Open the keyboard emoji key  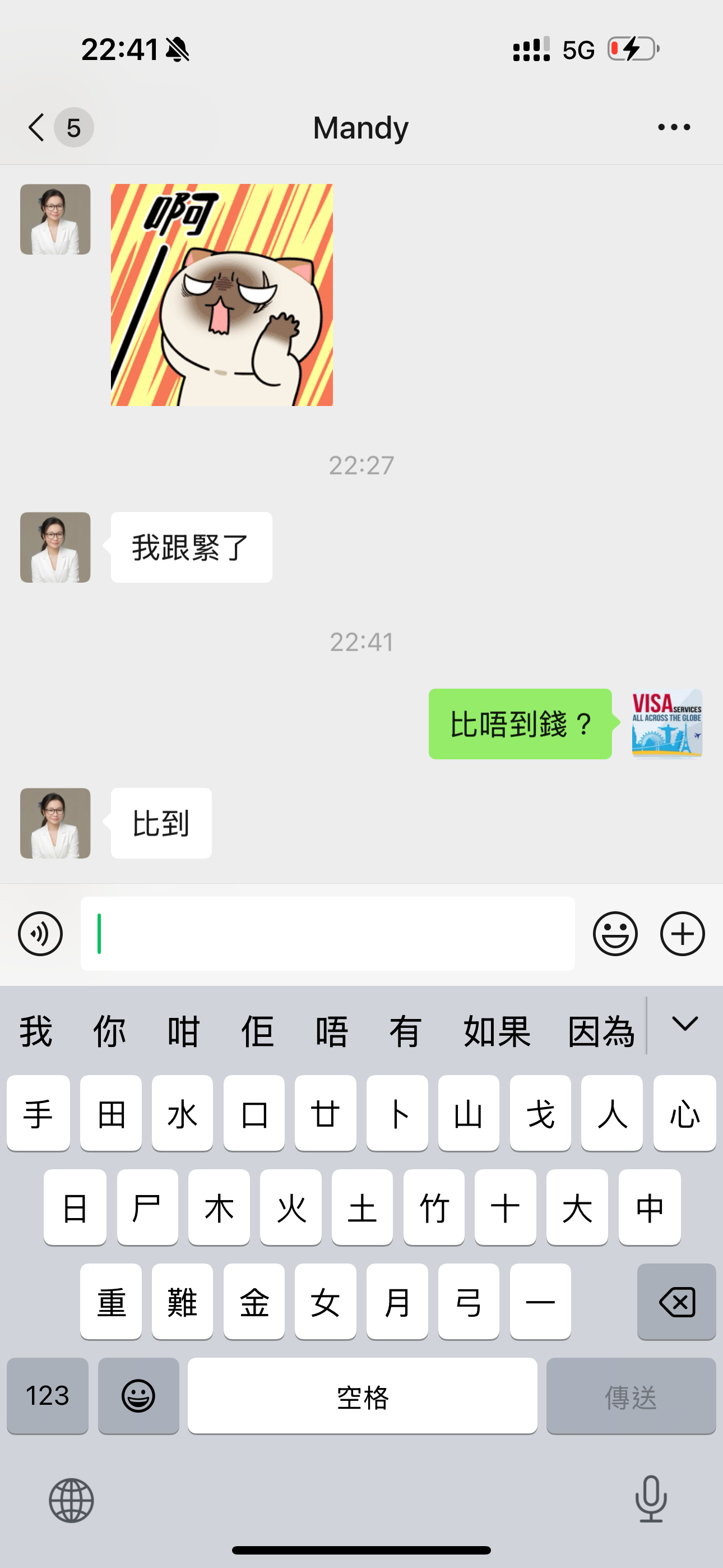pyautogui.click(x=139, y=1396)
